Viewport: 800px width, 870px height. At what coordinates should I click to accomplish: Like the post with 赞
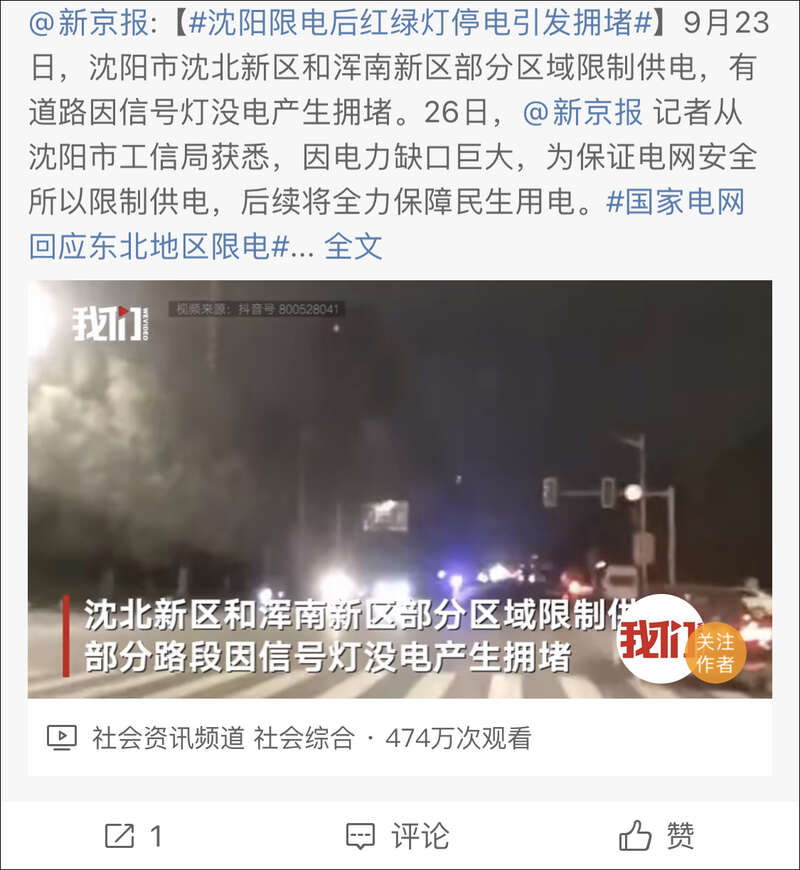pos(657,836)
